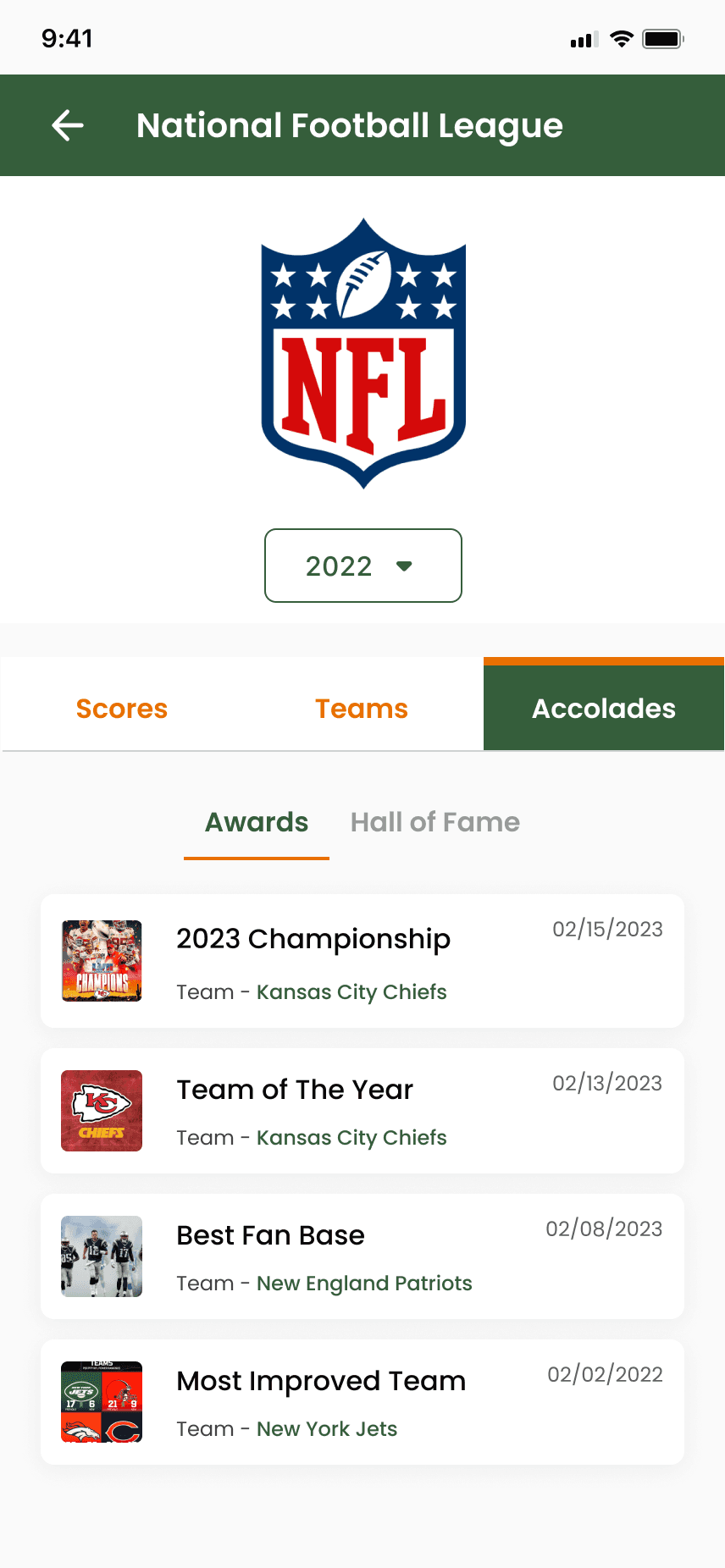Select the Accolades tab
Screen dimensions: 725x1568
click(x=603, y=709)
